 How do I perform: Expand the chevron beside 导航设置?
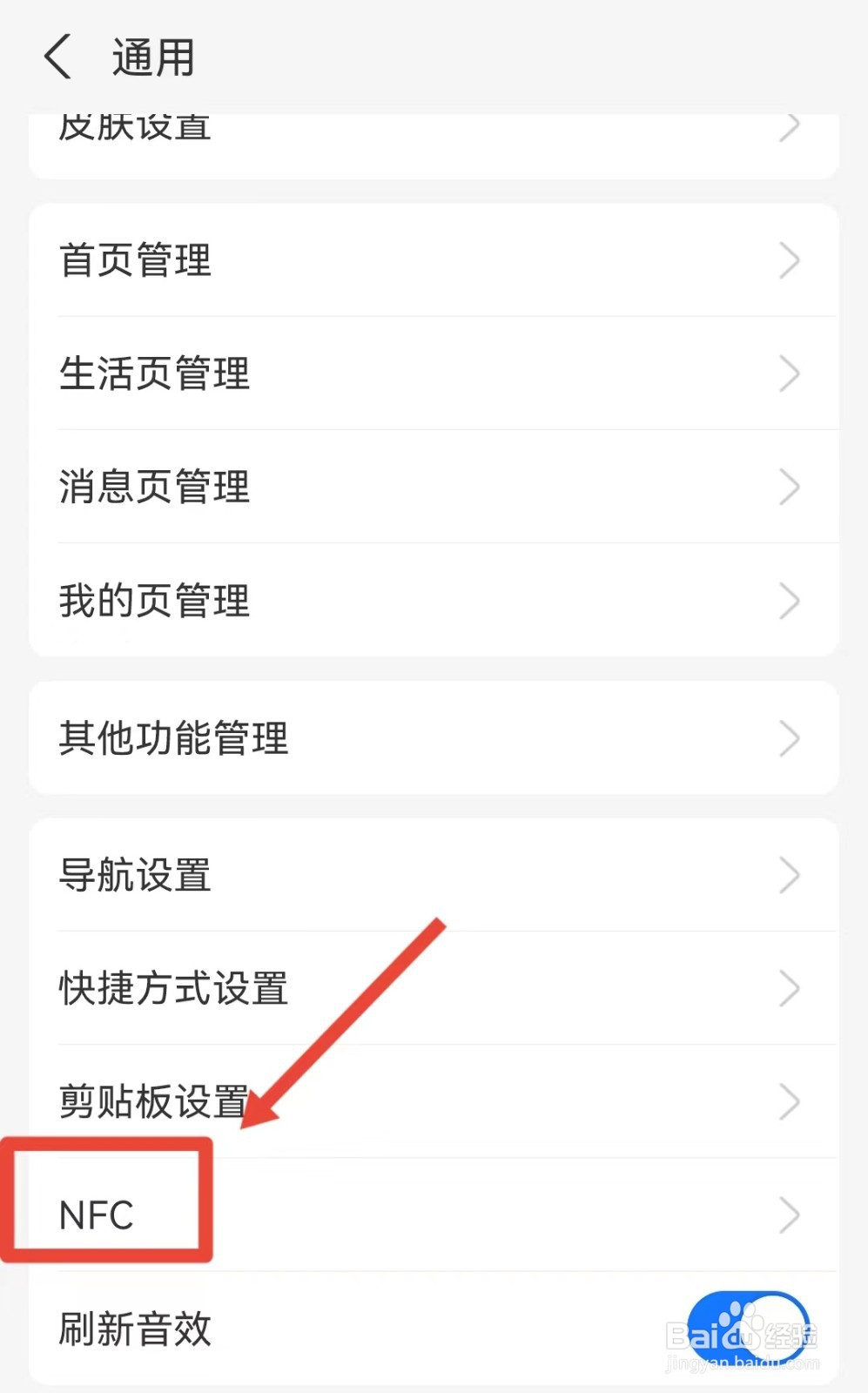coord(788,876)
